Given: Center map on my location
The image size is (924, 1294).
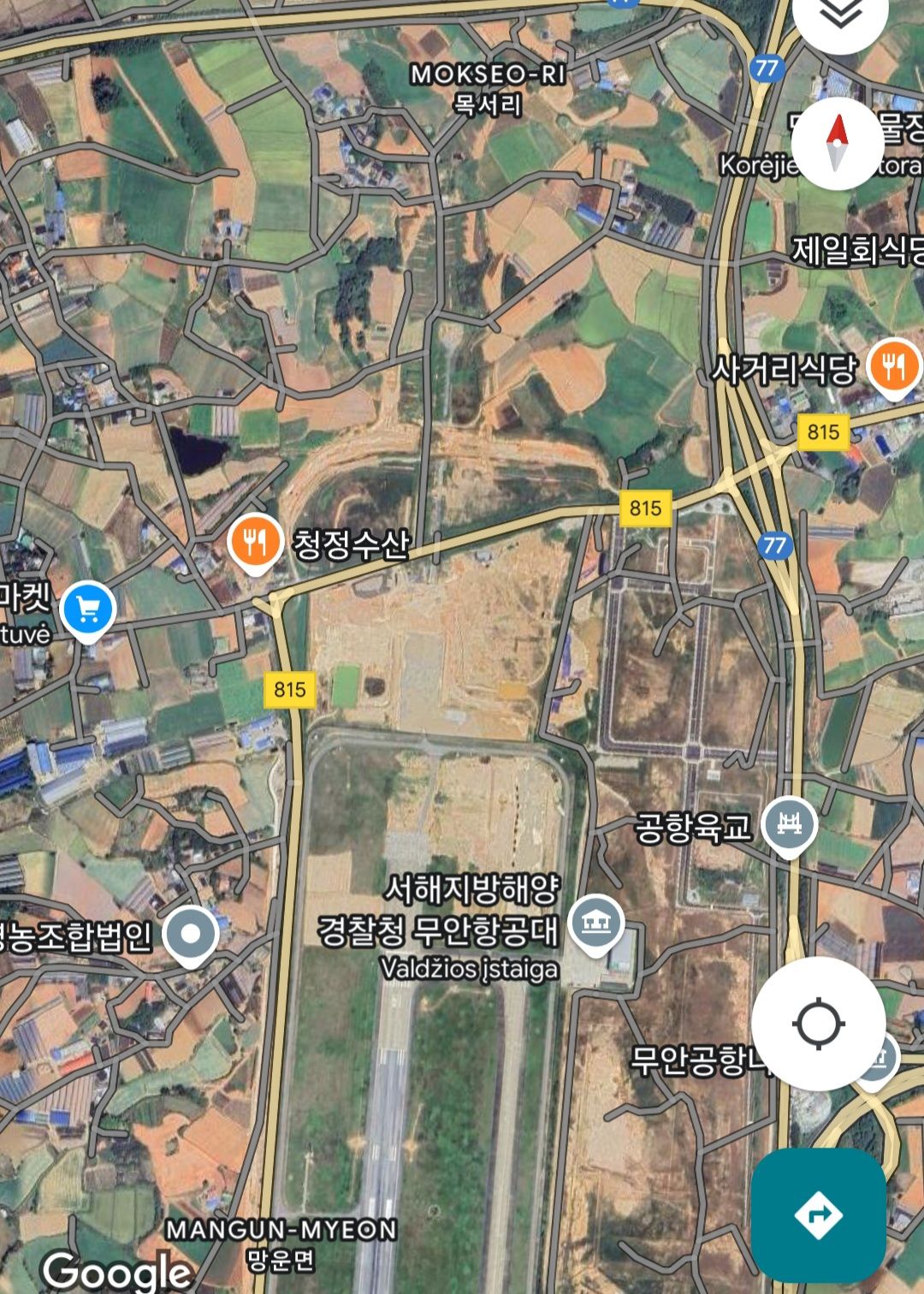Looking at the screenshot, I should 818,1024.
